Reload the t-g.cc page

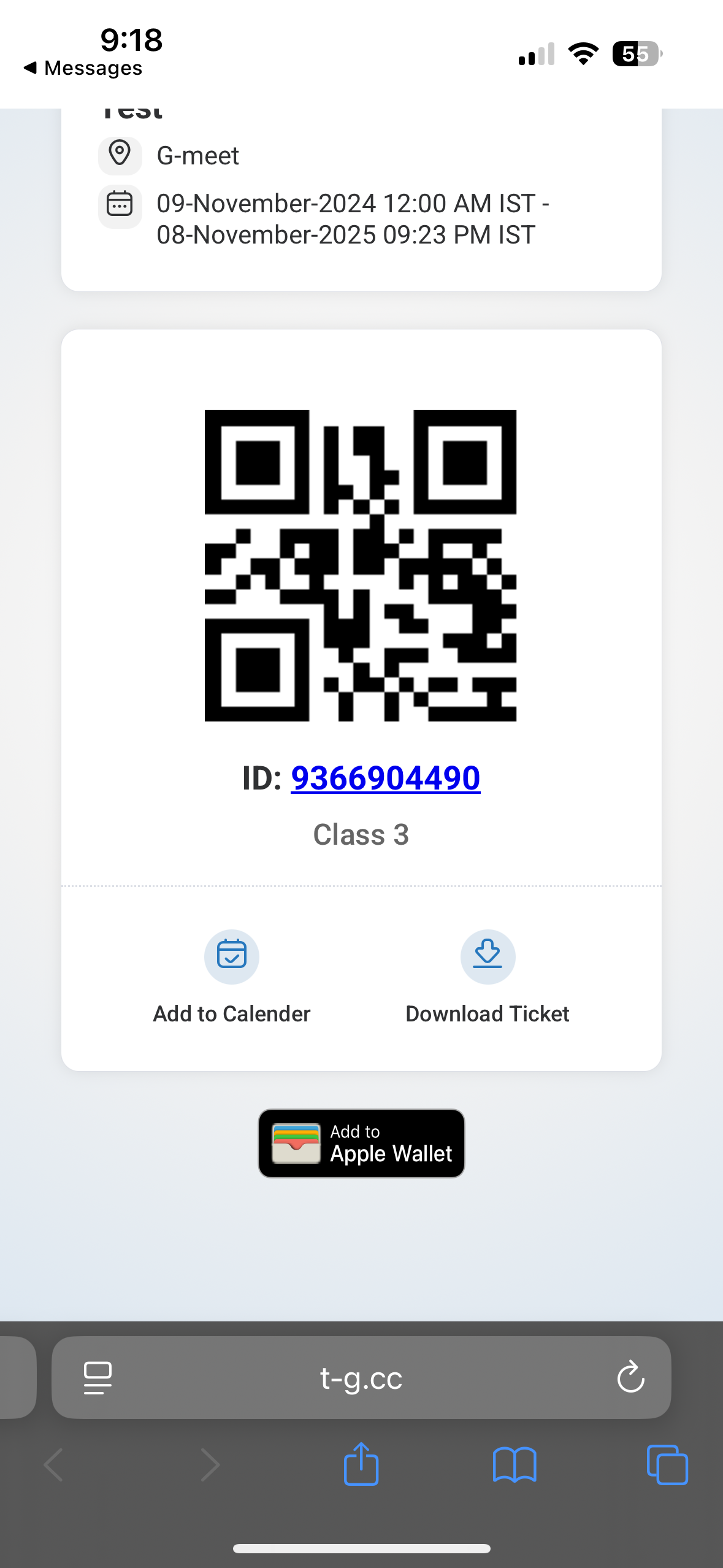630,1378
